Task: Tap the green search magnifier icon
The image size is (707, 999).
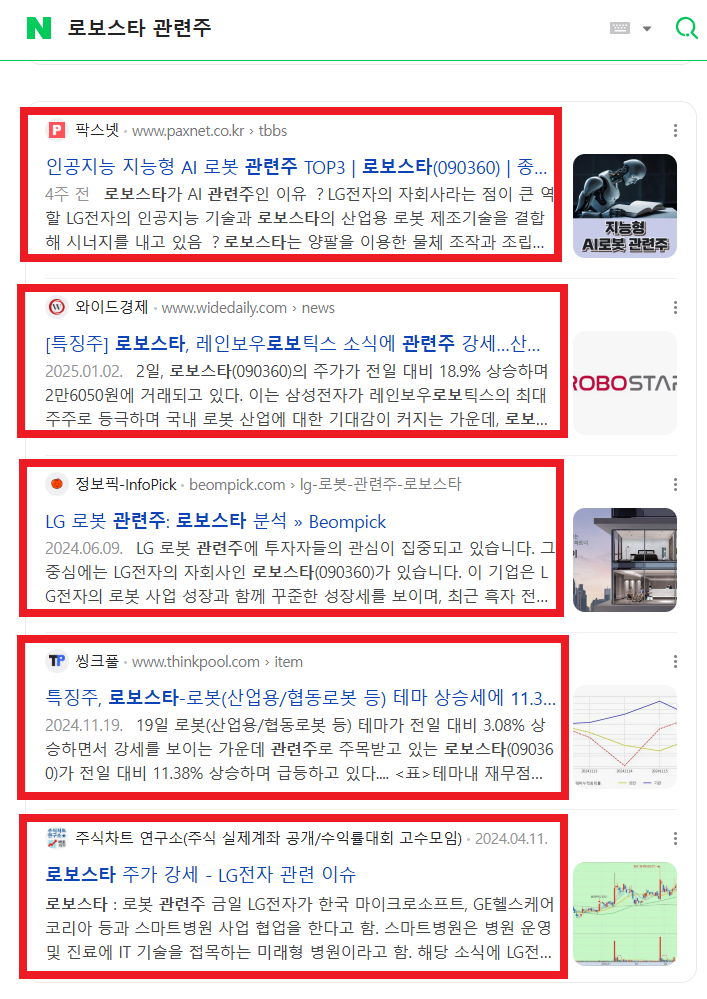Action: click(686, 28)
